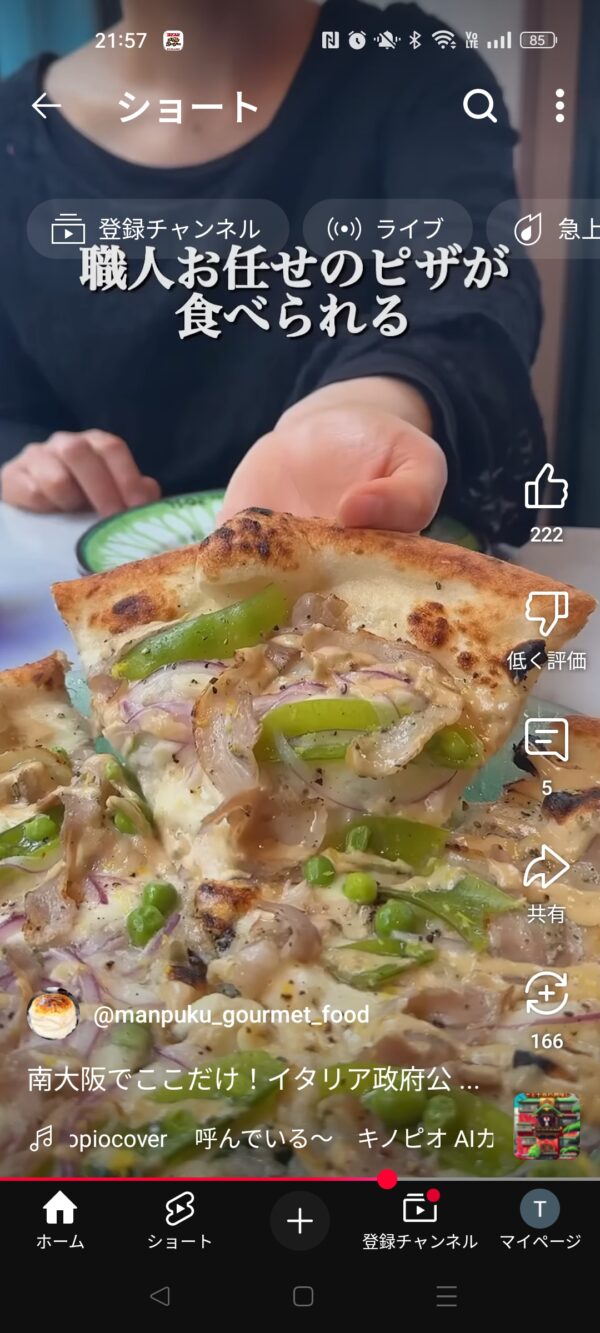This screenshot has height=1333, width=600.
Task: Open the sound track thumbnail
Action: point(546,1125)
